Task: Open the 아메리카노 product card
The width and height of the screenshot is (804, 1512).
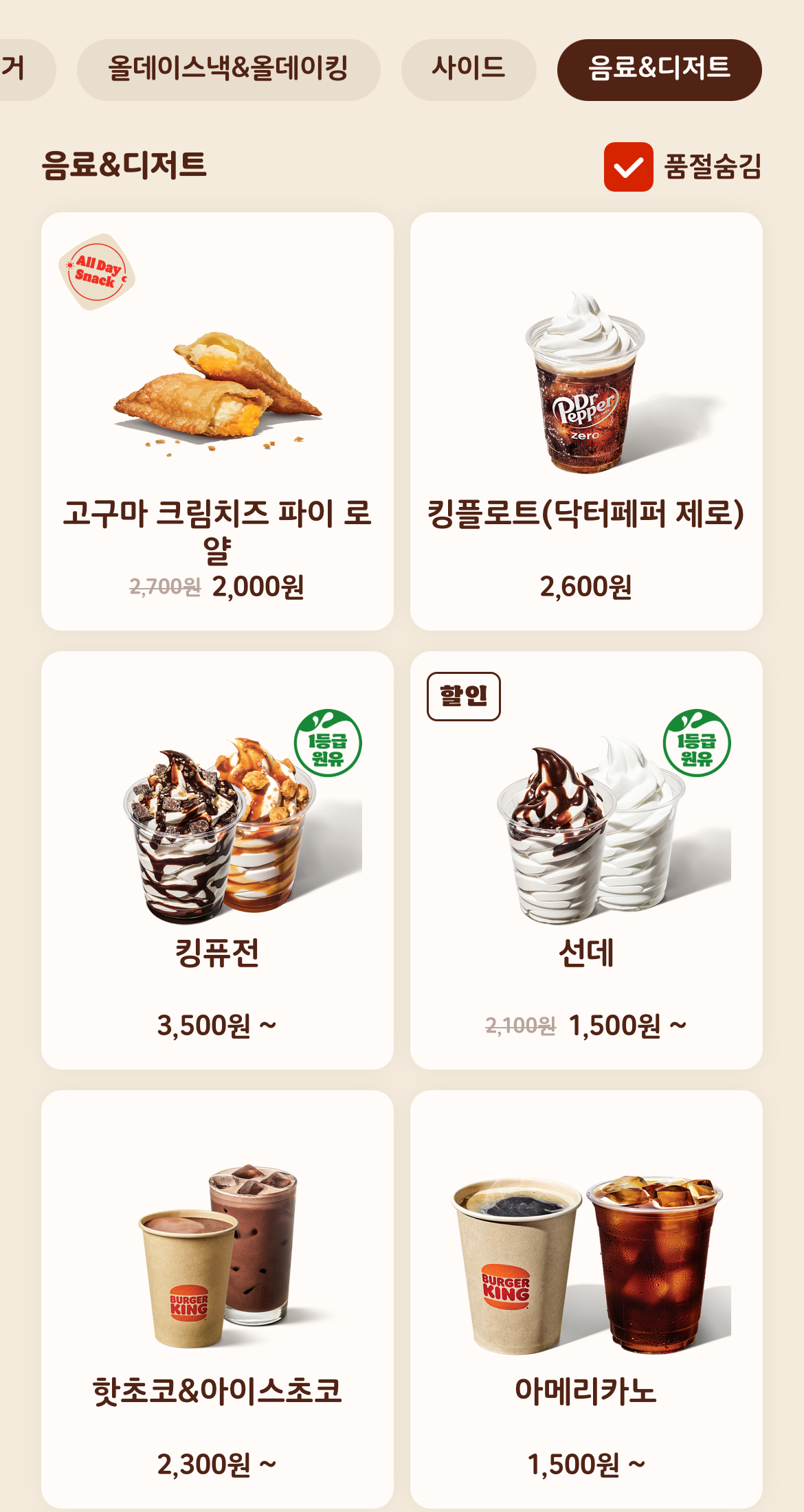Action: [x=585, y=1298]
